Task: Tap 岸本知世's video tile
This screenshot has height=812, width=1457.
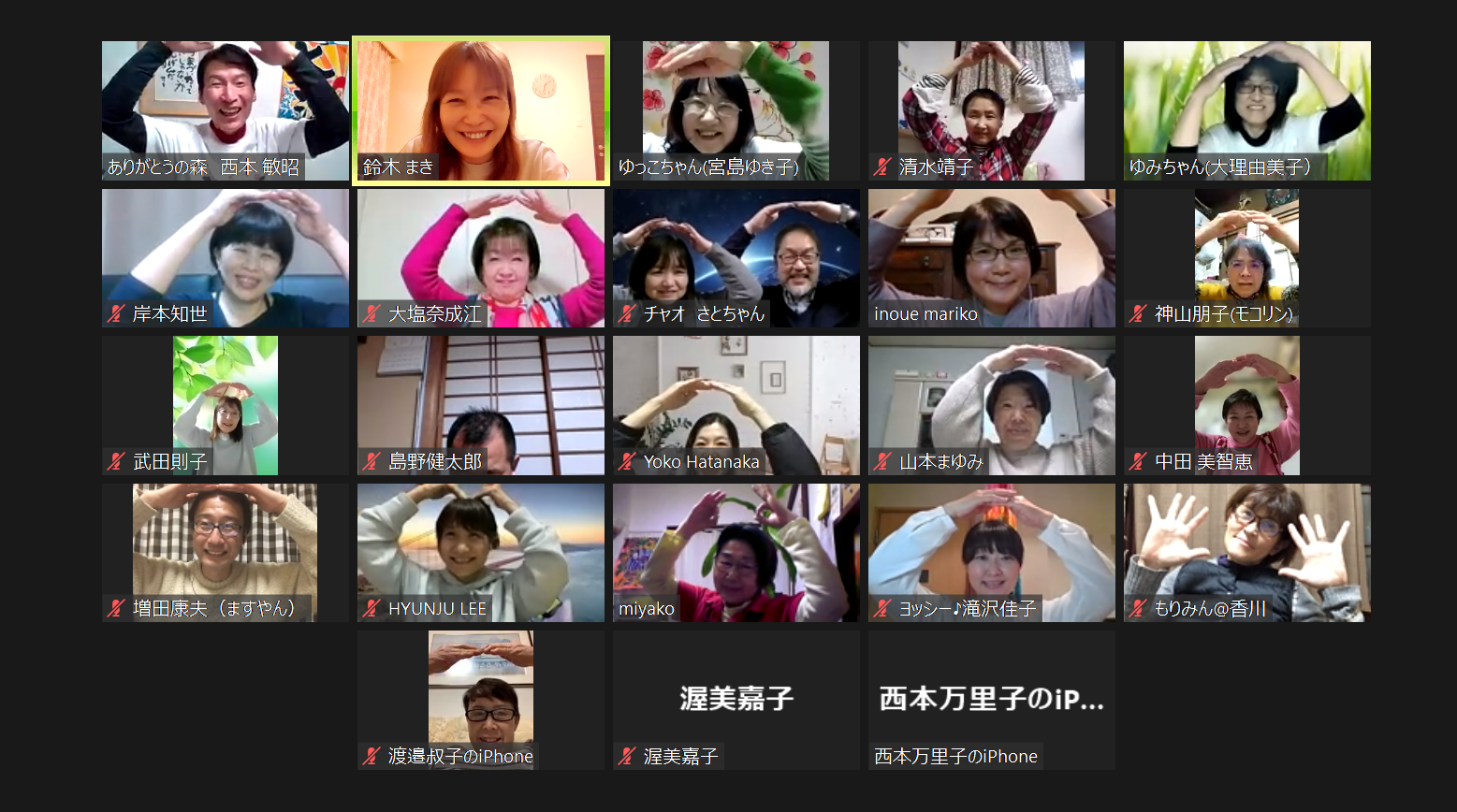Action: point(226,258)
